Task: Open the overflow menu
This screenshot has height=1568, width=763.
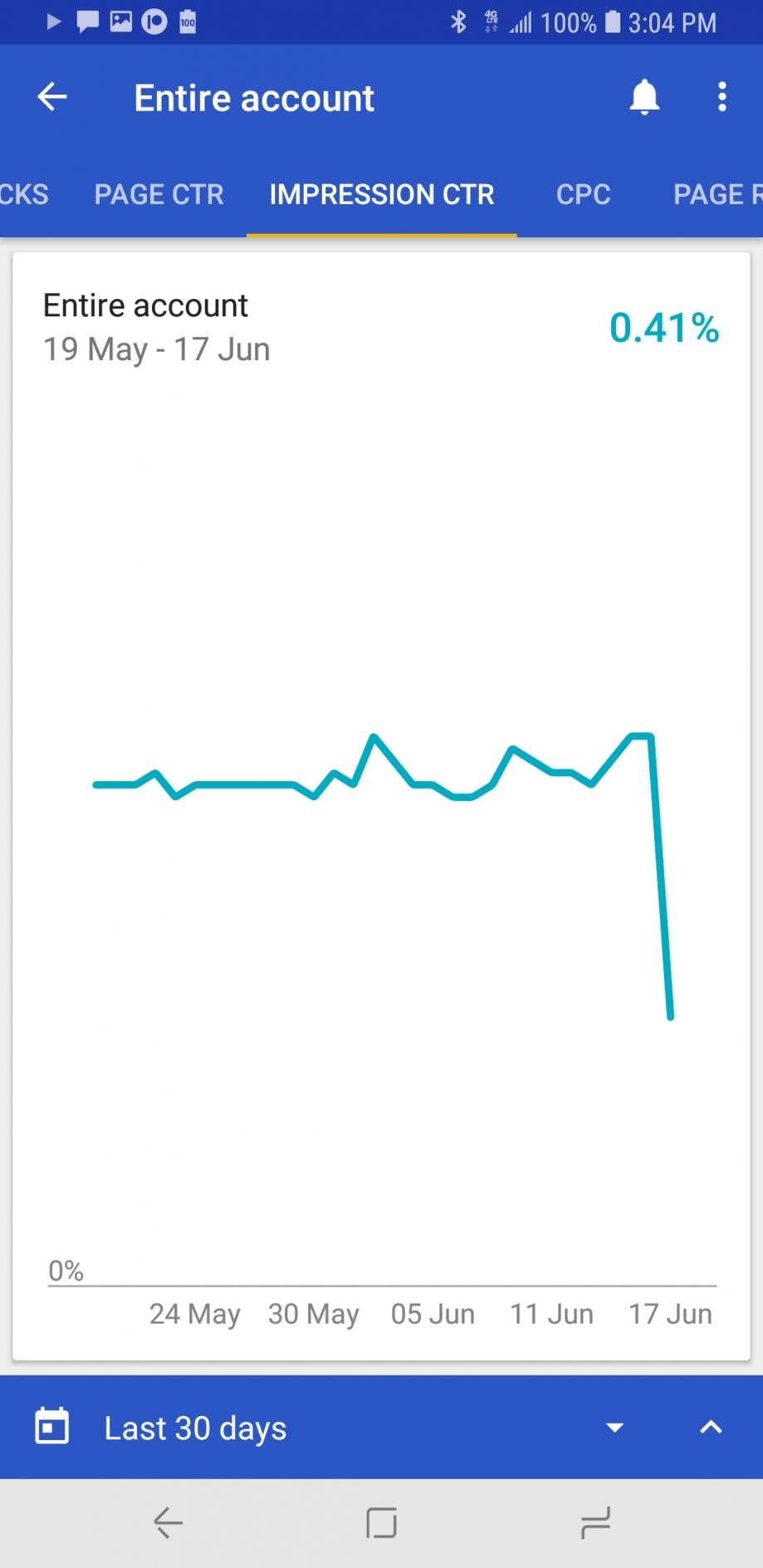Action: [x=722, y=97]
